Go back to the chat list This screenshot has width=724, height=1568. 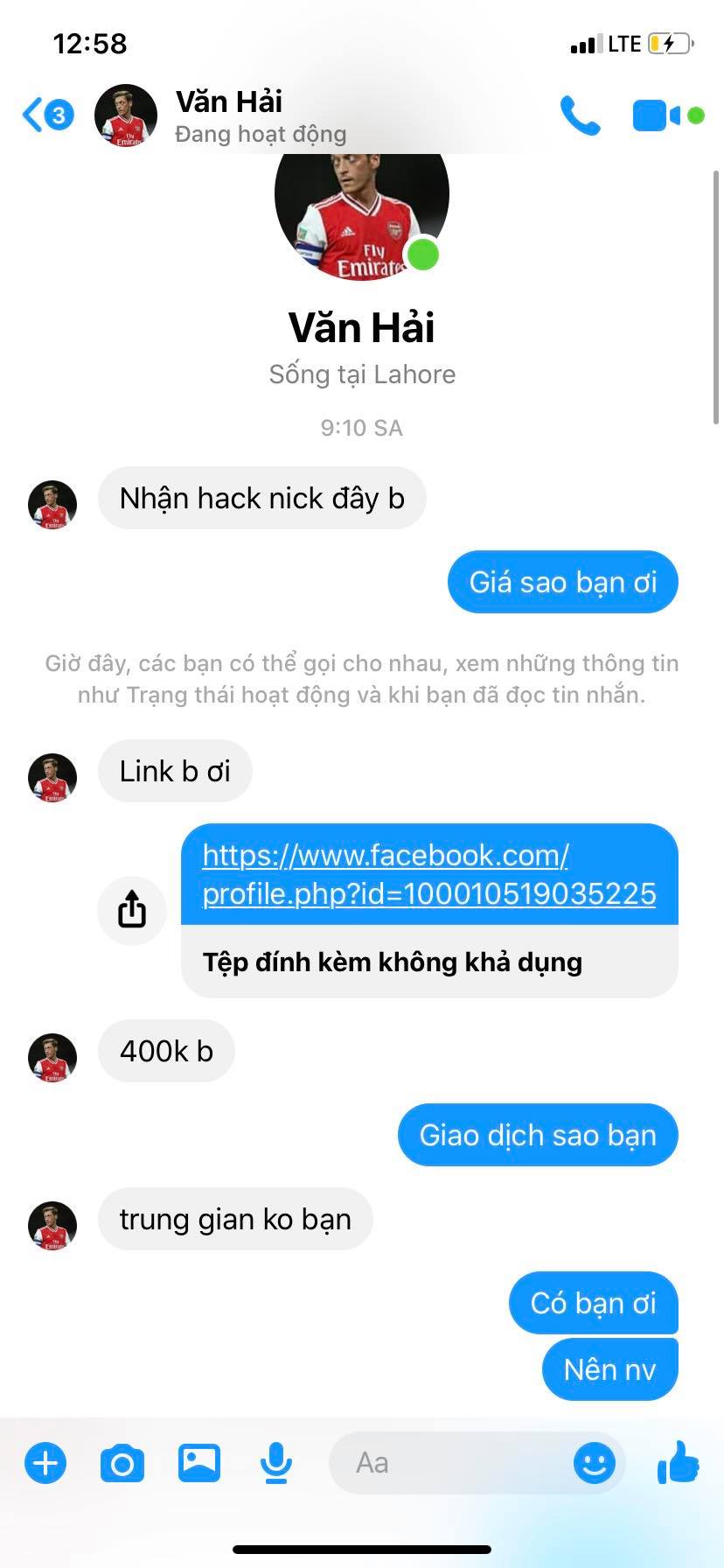tap(45, 115)
